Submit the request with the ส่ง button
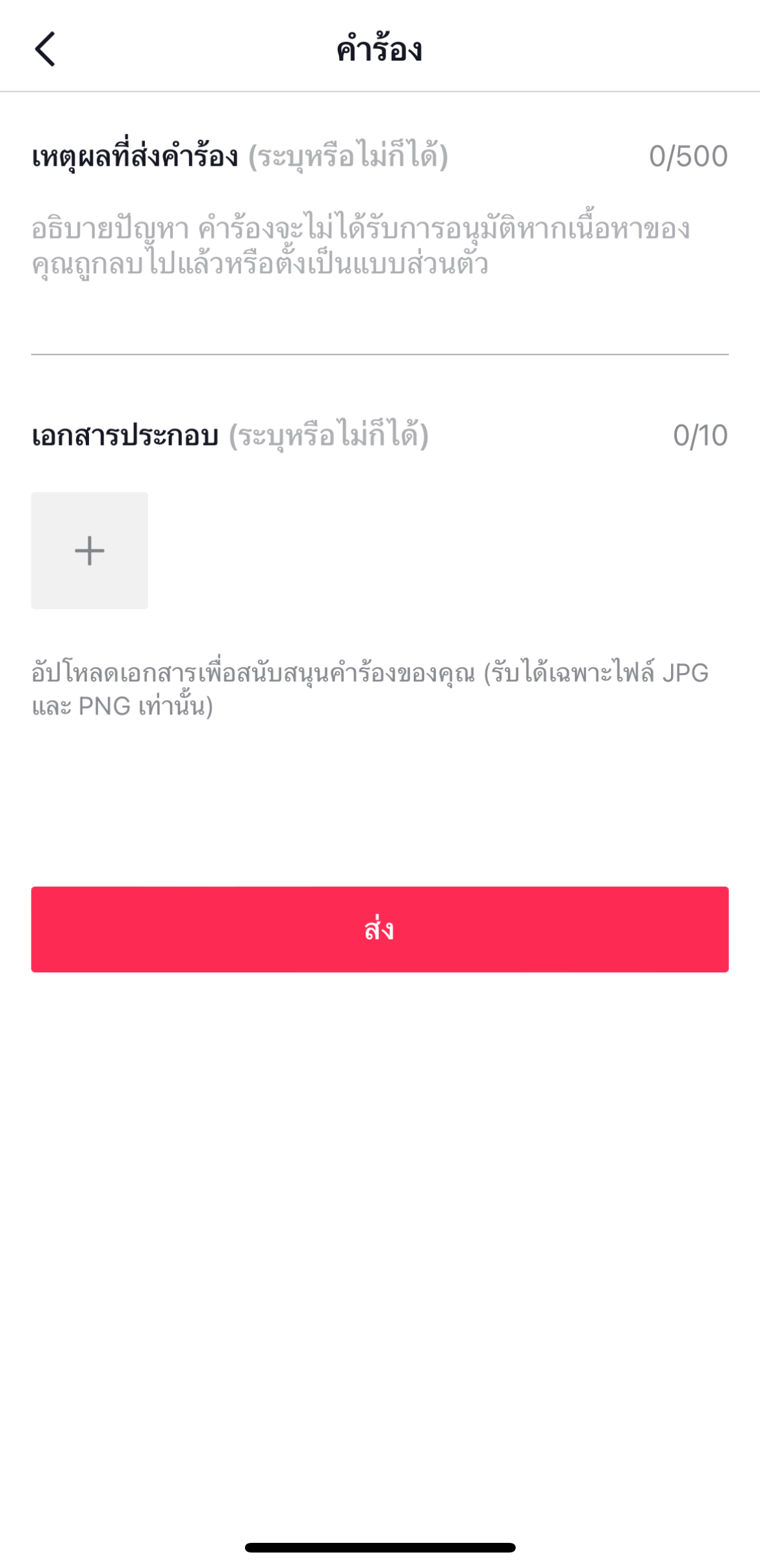760x1568 pixels. (x=380, y=929)
